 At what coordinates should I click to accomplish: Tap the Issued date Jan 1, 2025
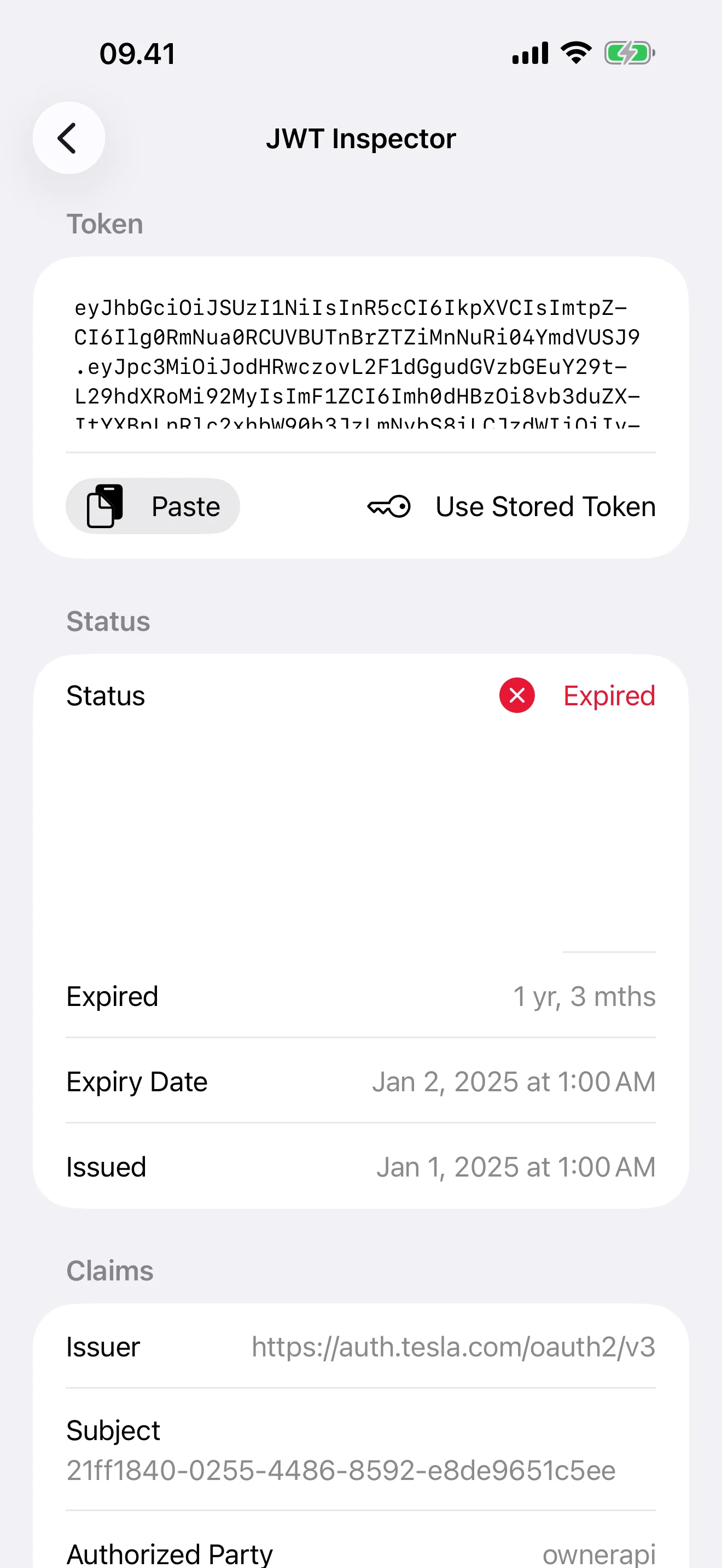(516, 1166)
